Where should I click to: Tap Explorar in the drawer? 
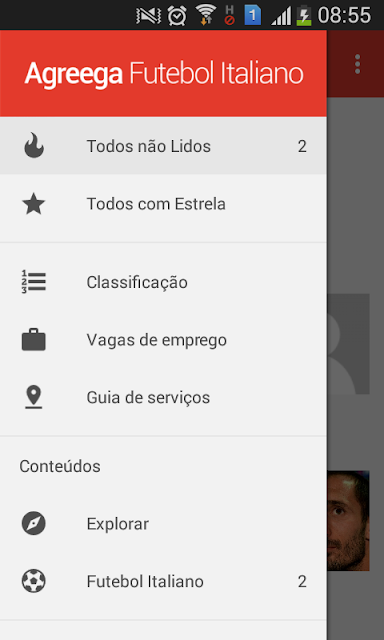(x=163, y=524)
